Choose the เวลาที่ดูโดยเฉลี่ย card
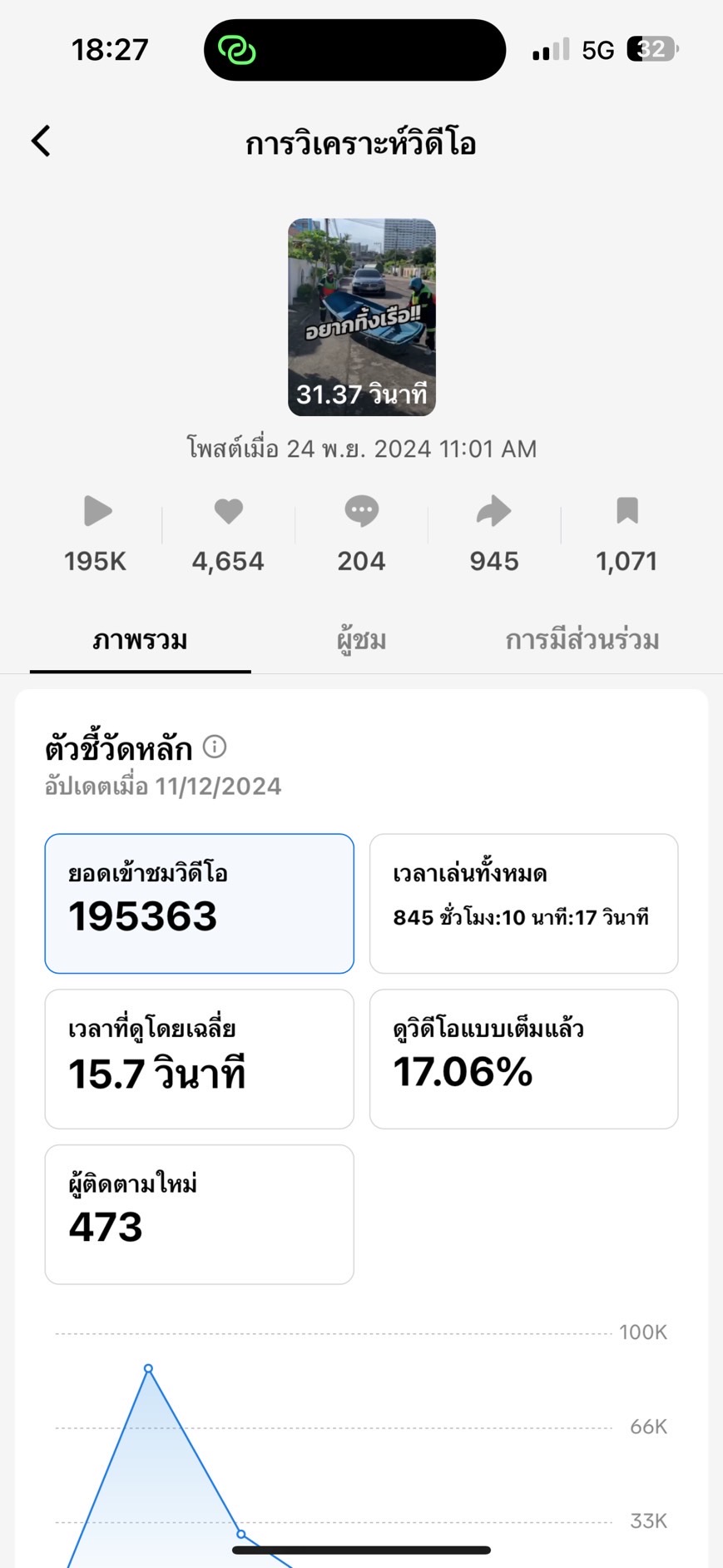Viewport: 723px width, 1568px height. click(199, 1059)
